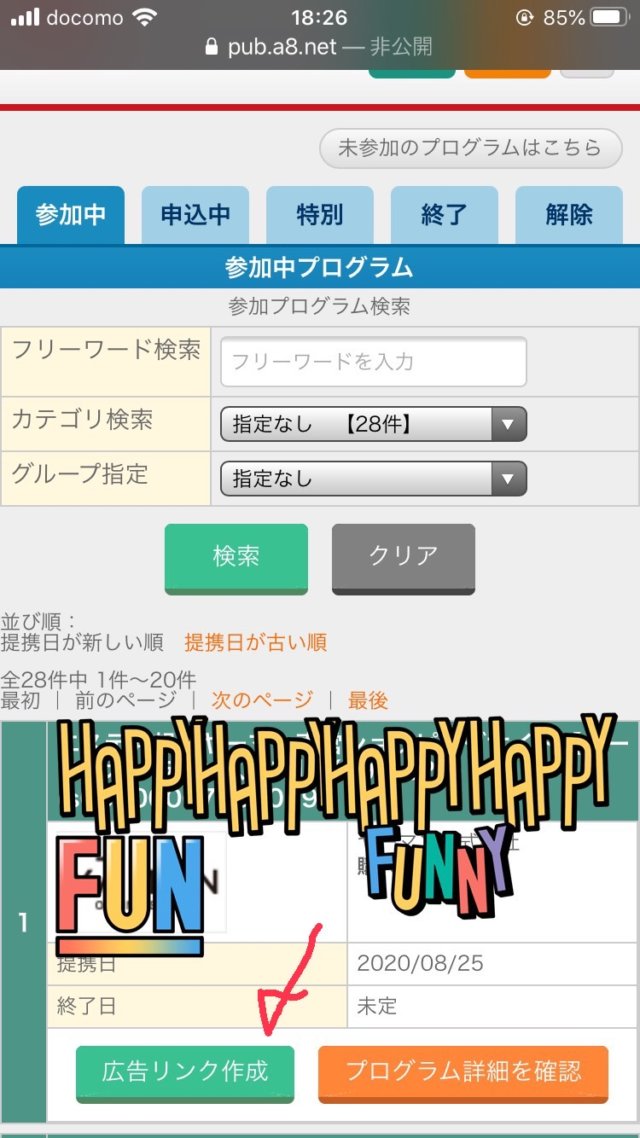Viewport: 640px width, 1138px height.
Task: Switch to the 終了 tab
Action: point(444,215)
